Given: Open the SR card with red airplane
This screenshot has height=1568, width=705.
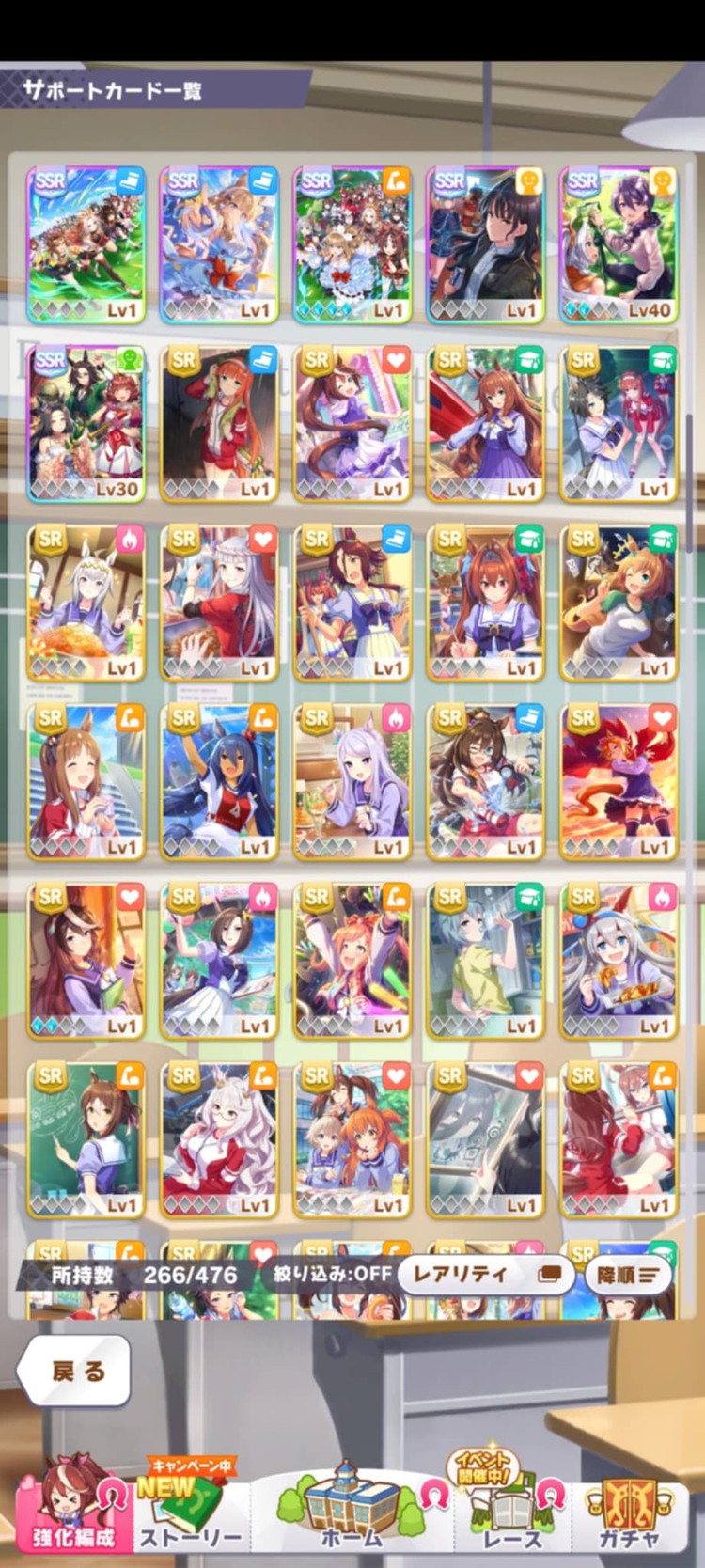Looking at the screenshot, I should point(485,423).
